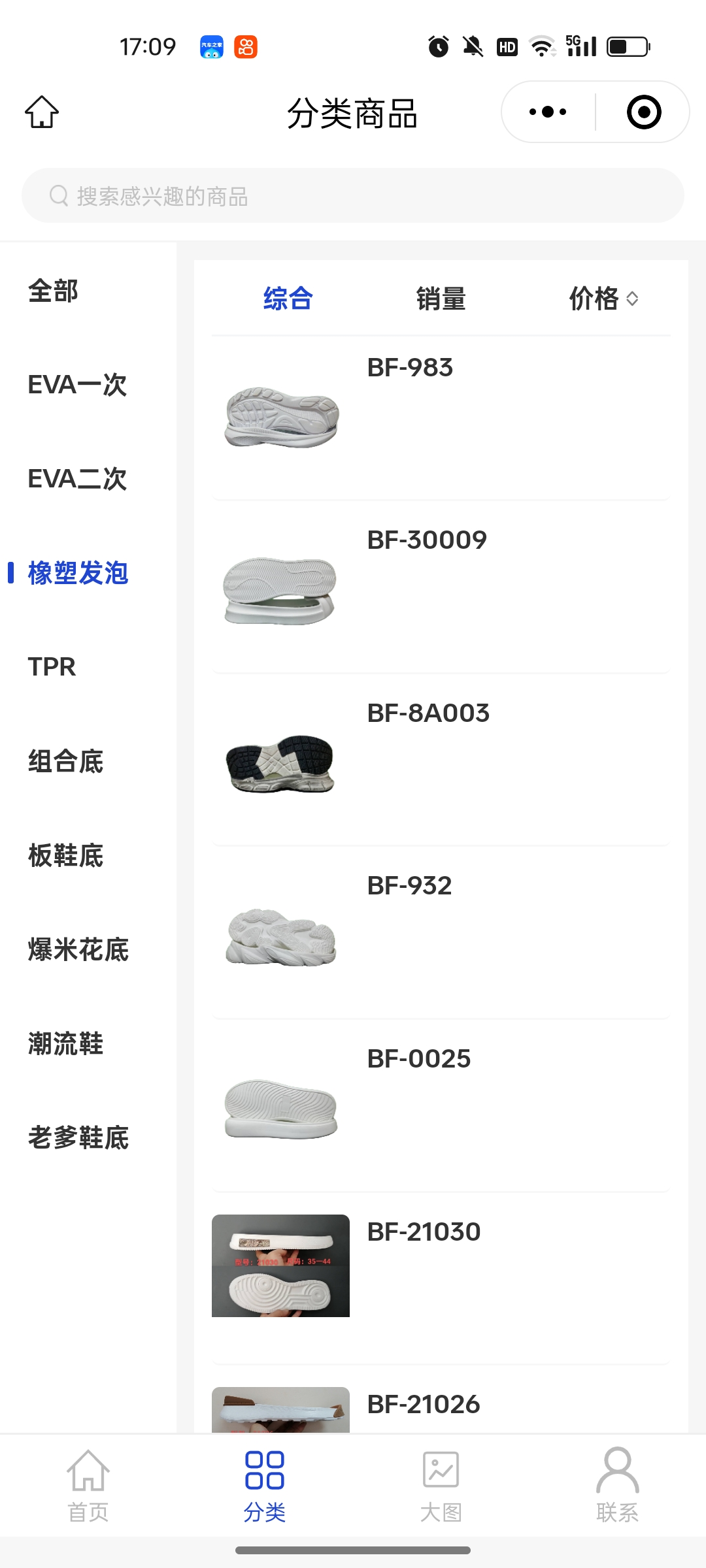The width and height of the screenshot is (706, 1568).
Task: Open product BF-983
Action: tap(410, 368)
